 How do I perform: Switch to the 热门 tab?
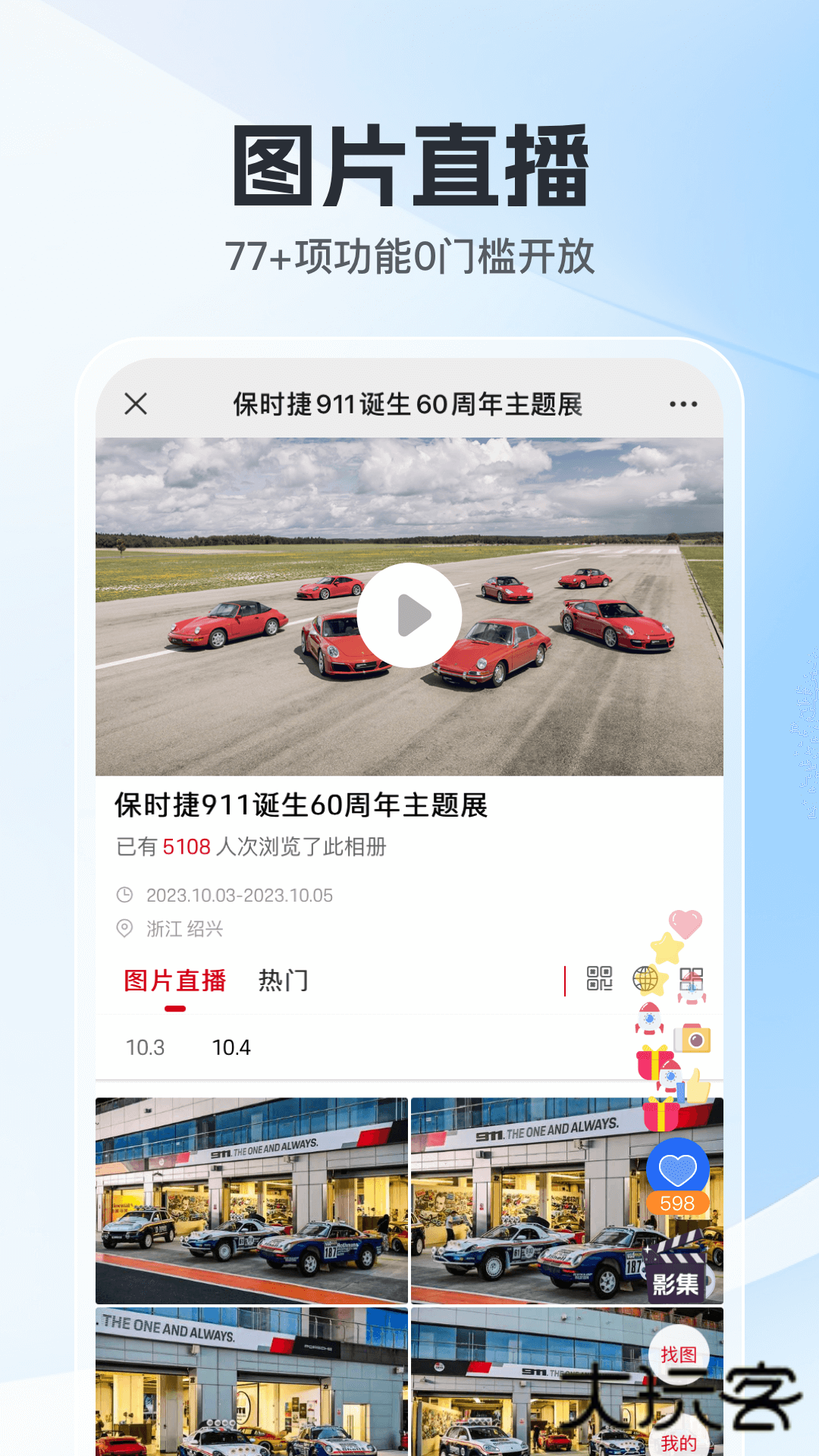tap(282, 981)
